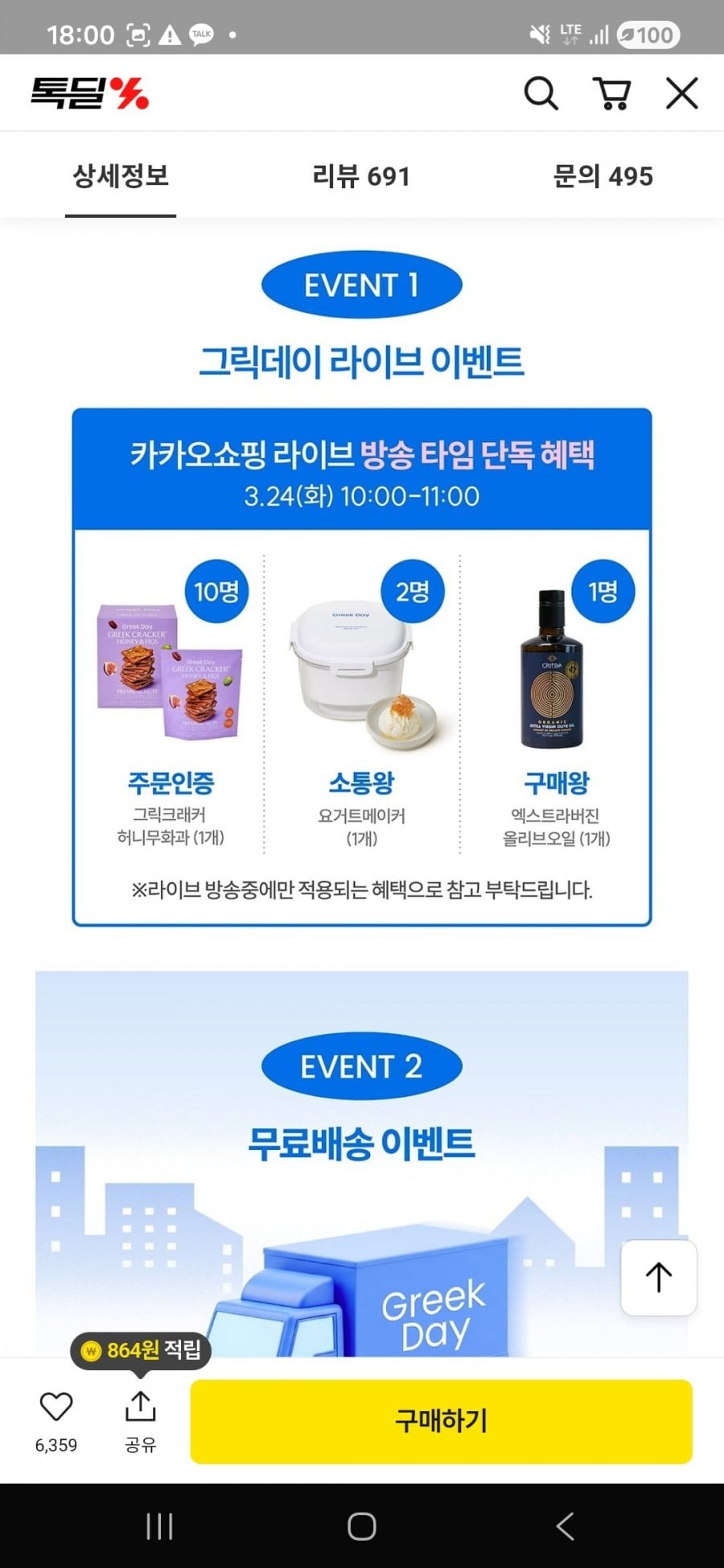
Task: Select the 상세정보 tab
Action: (121, 176)
